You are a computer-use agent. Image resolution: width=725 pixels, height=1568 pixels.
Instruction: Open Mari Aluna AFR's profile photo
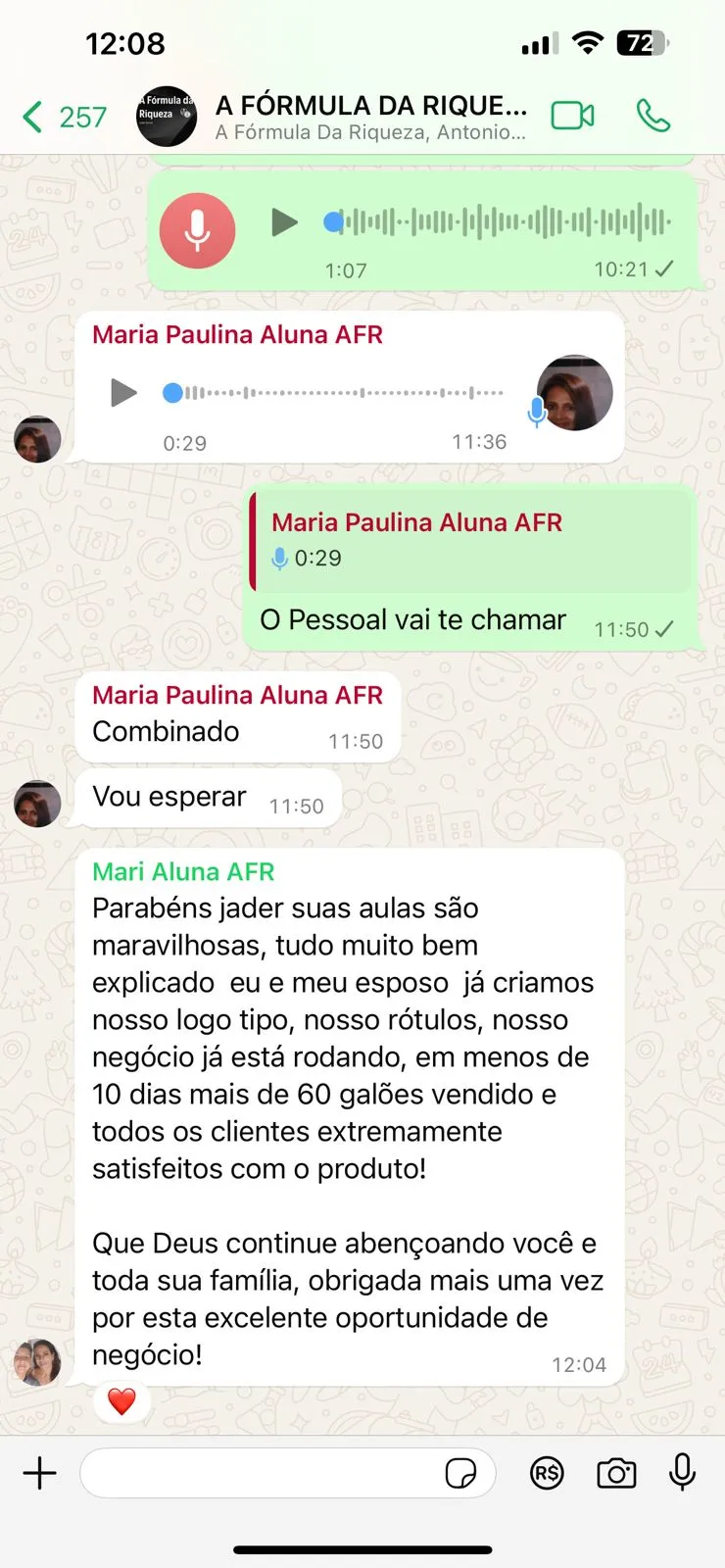tap(37, 1362)
